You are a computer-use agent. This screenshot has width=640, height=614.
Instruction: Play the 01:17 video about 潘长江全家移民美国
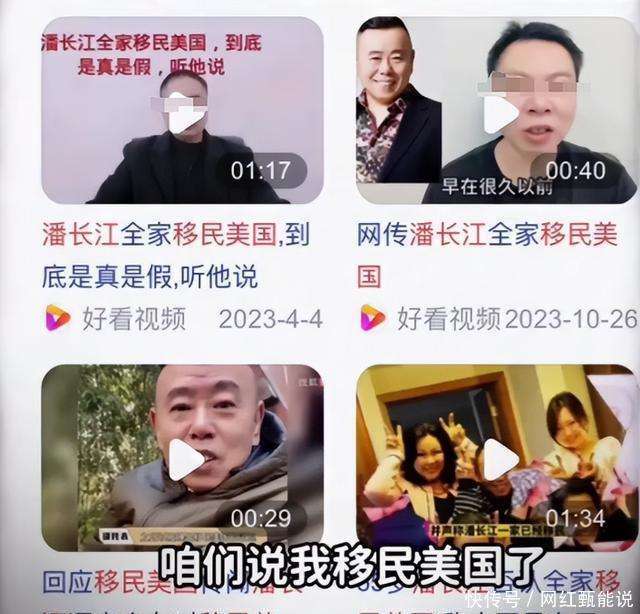coord(183,111)
